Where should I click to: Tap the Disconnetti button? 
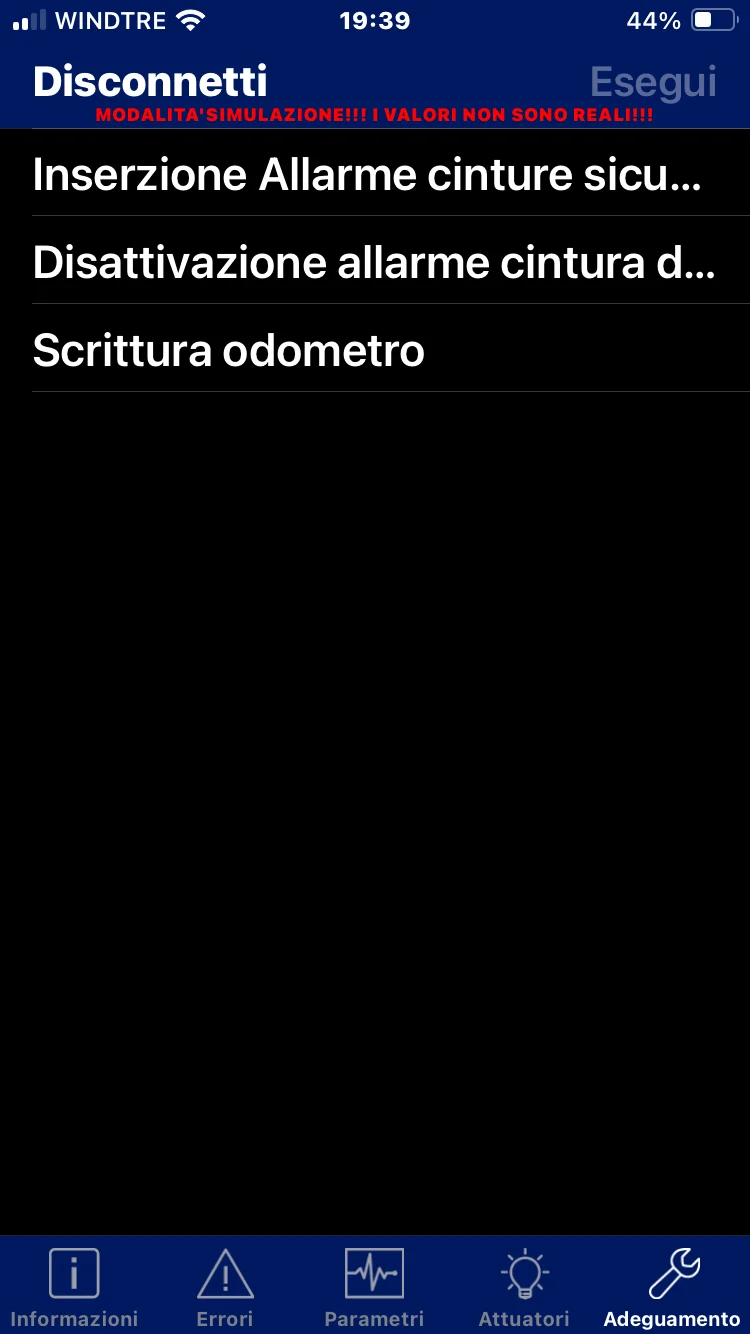150,81
